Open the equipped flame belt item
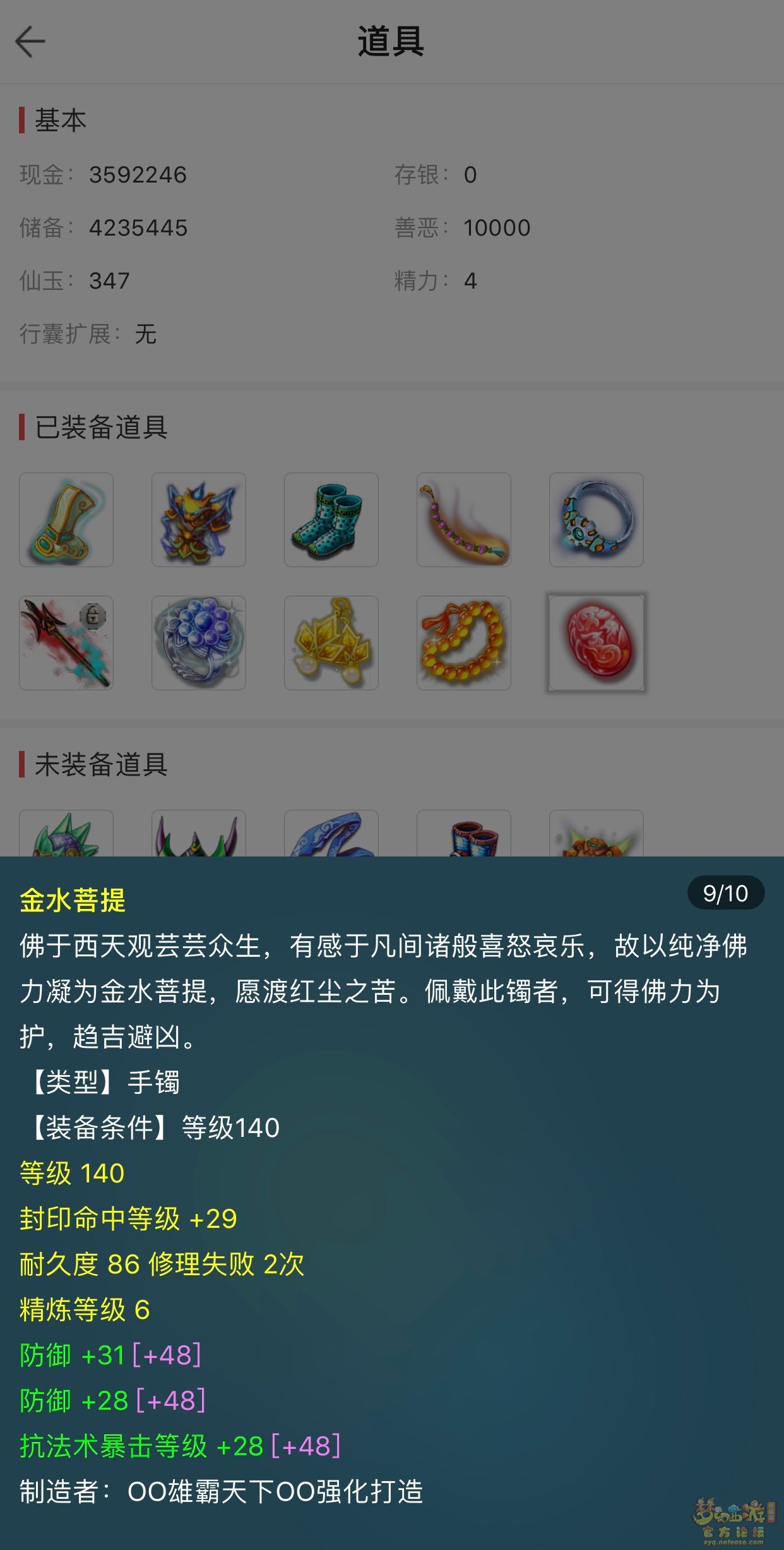Image resolution: width=784 pixels, height=1550 pixels. pyautogui.click(x=464, y=520)
